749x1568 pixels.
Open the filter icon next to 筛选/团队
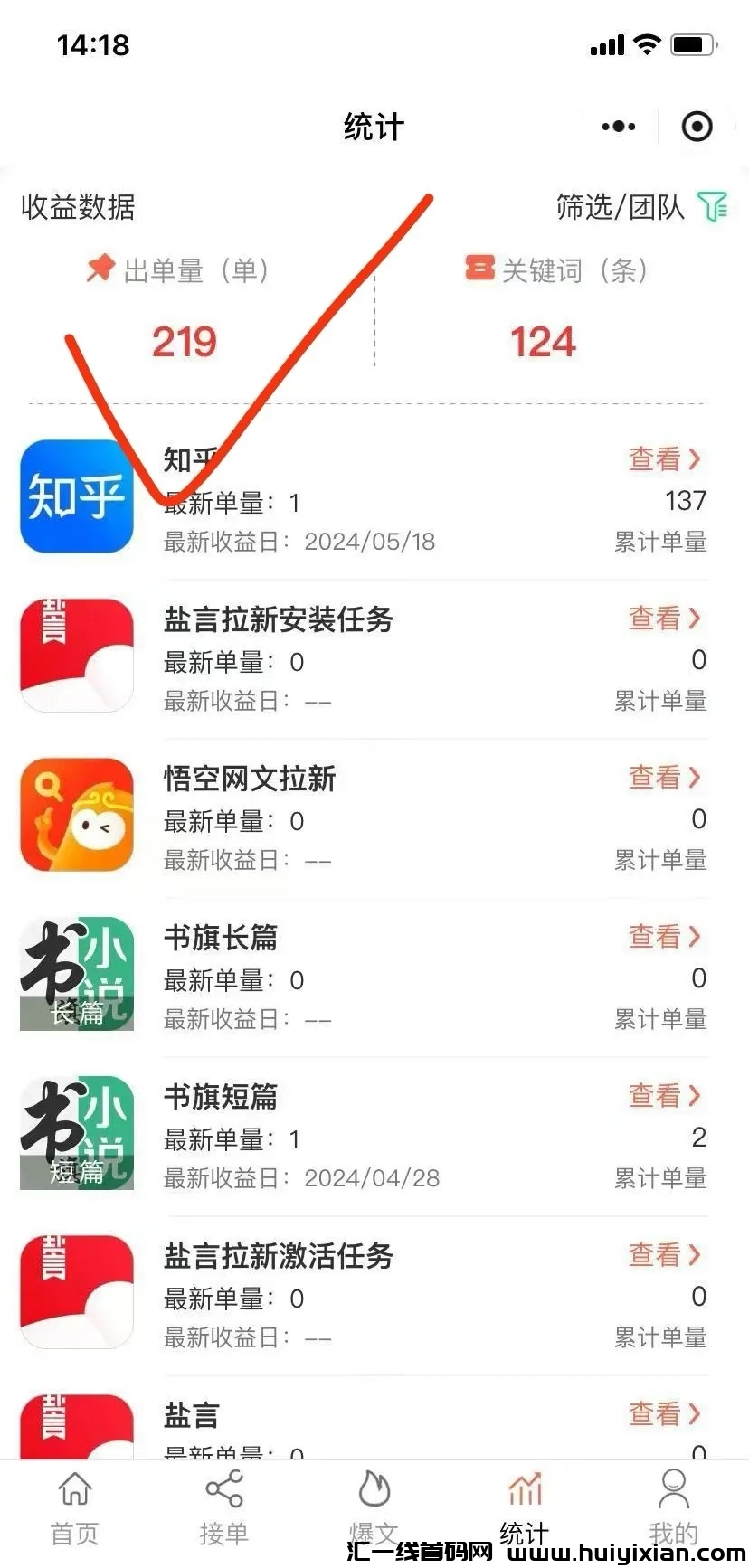click(714, 207)
